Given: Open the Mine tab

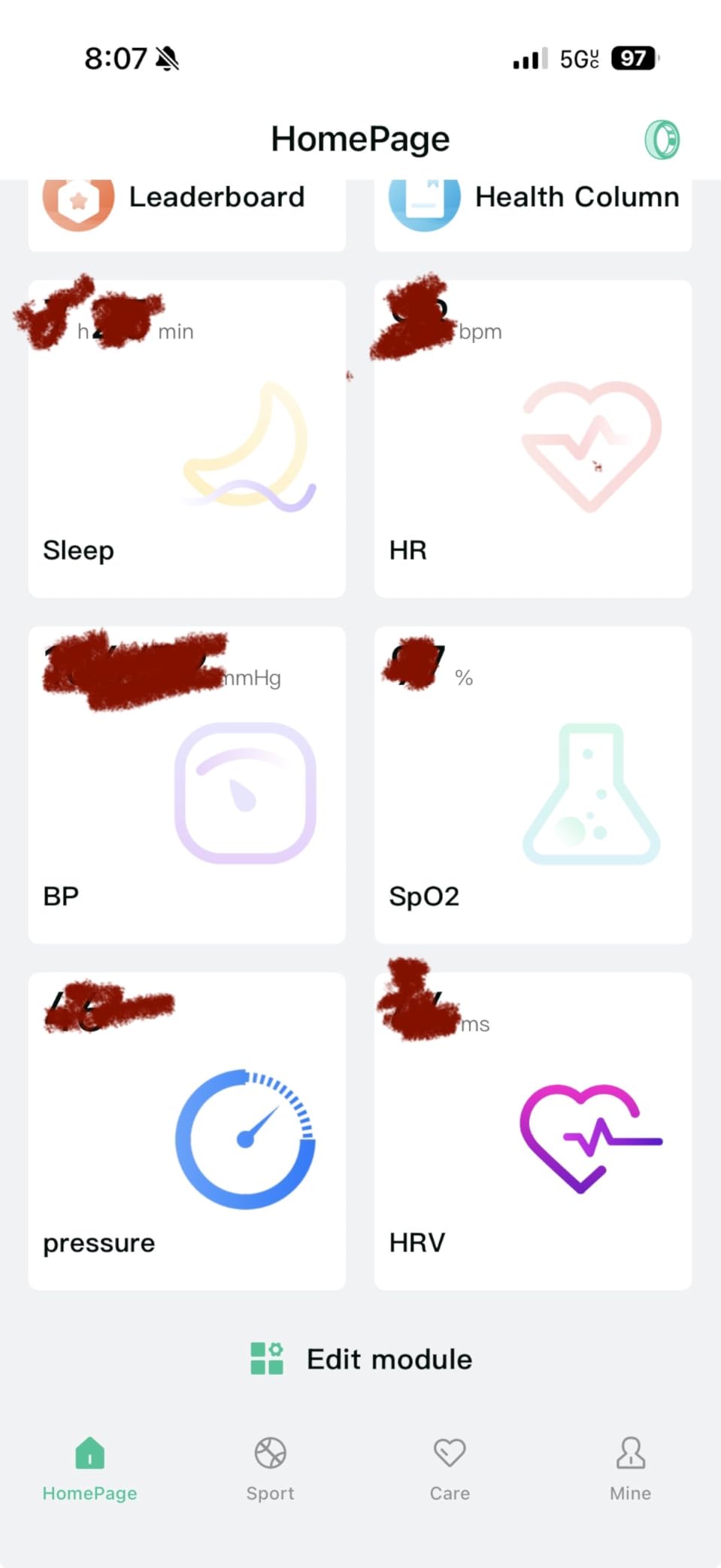Looking at the screenshot, I should tap(630, 1466).
